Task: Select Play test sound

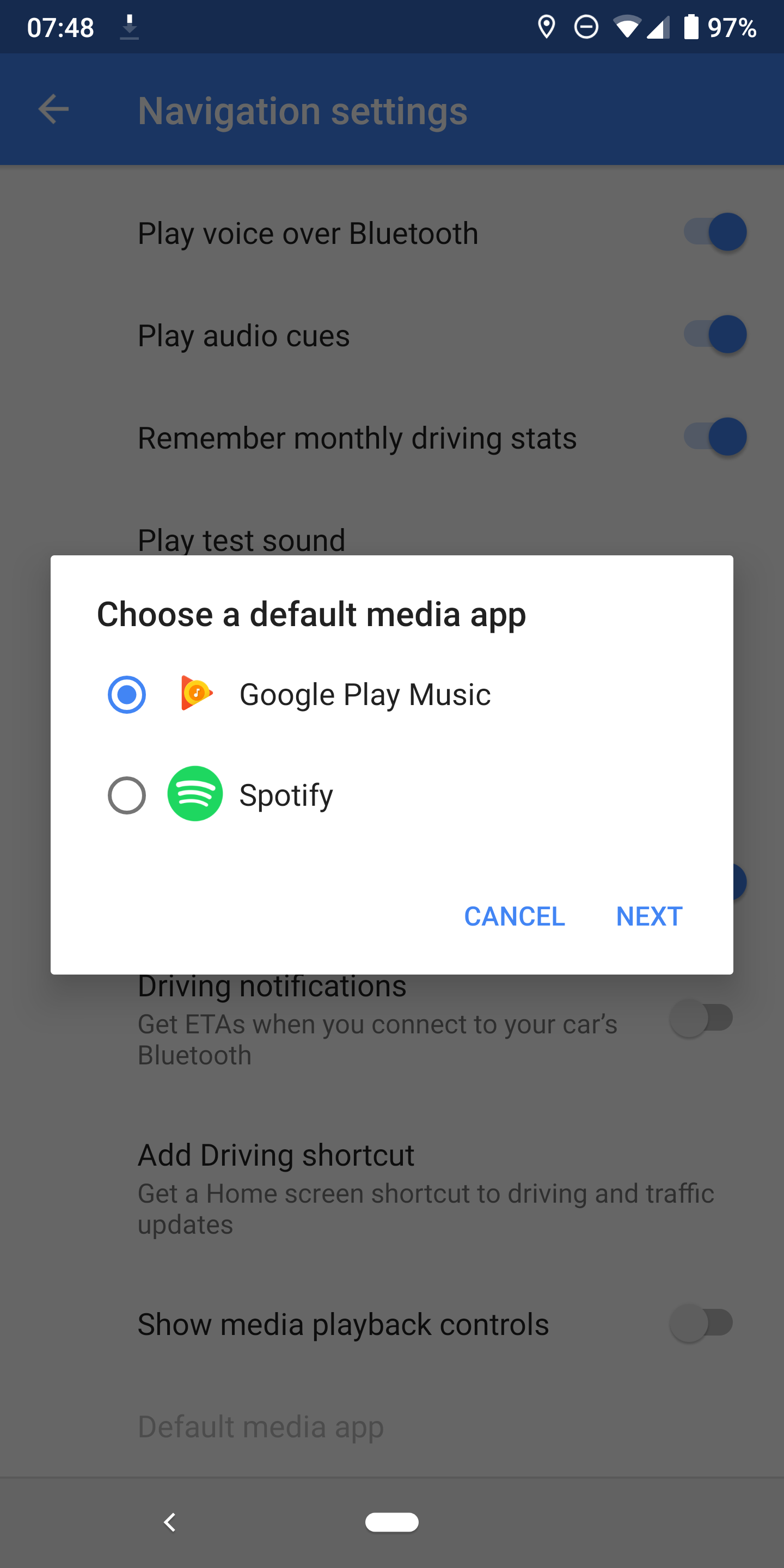Action: point(242,540)
